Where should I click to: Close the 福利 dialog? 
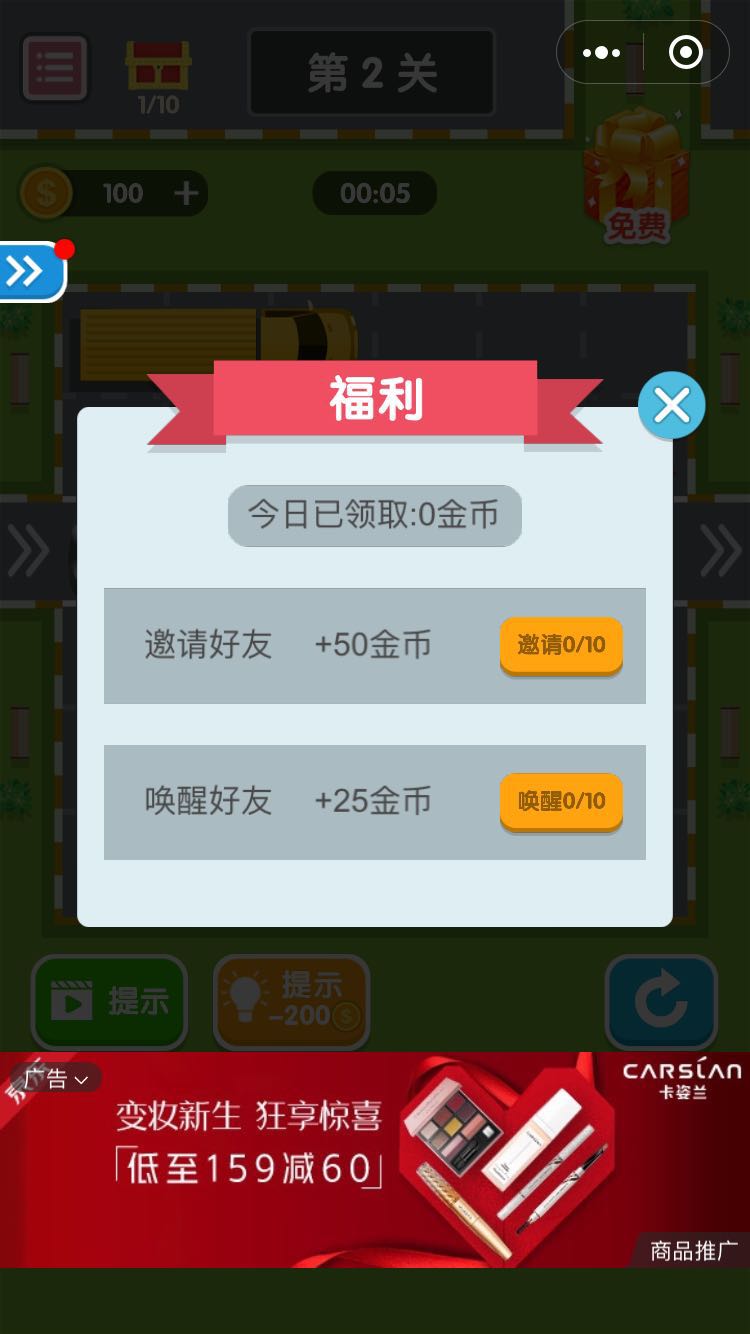[671, 405]
